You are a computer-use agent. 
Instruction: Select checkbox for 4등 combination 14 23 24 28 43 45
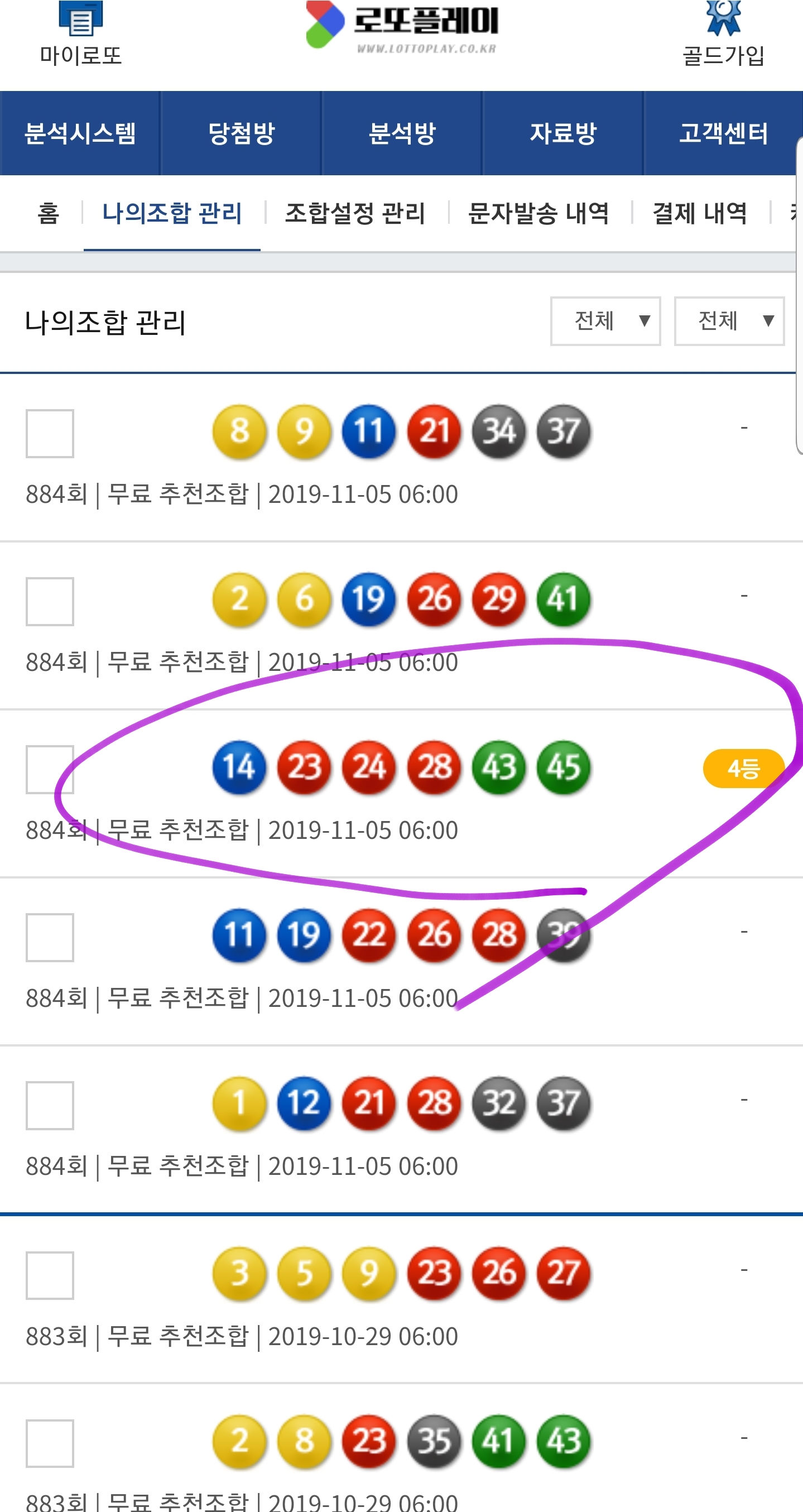click(50, 770)
